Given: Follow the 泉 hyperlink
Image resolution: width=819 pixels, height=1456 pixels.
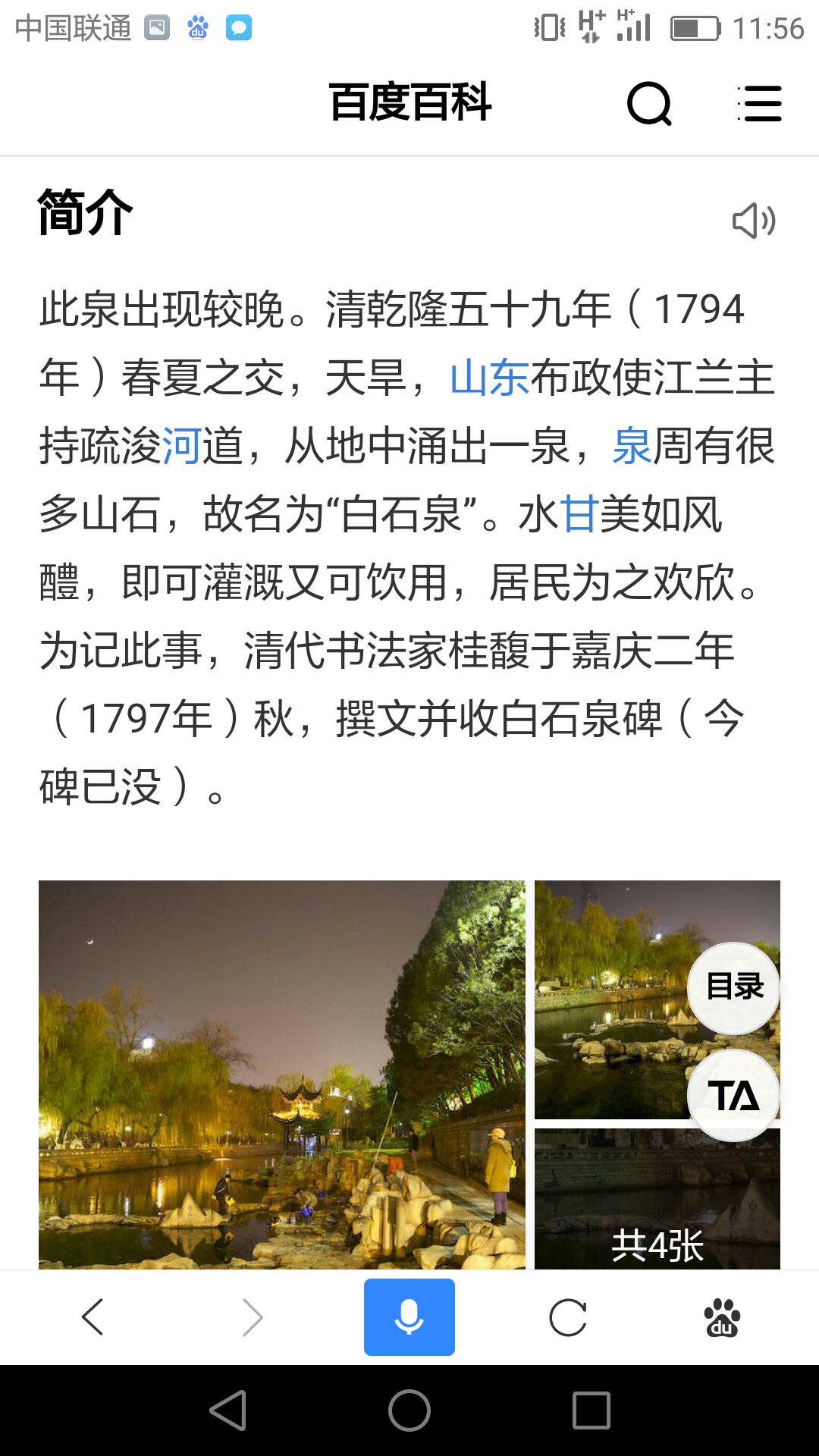Looking at the screenshot, I should [x=632, y=446].
